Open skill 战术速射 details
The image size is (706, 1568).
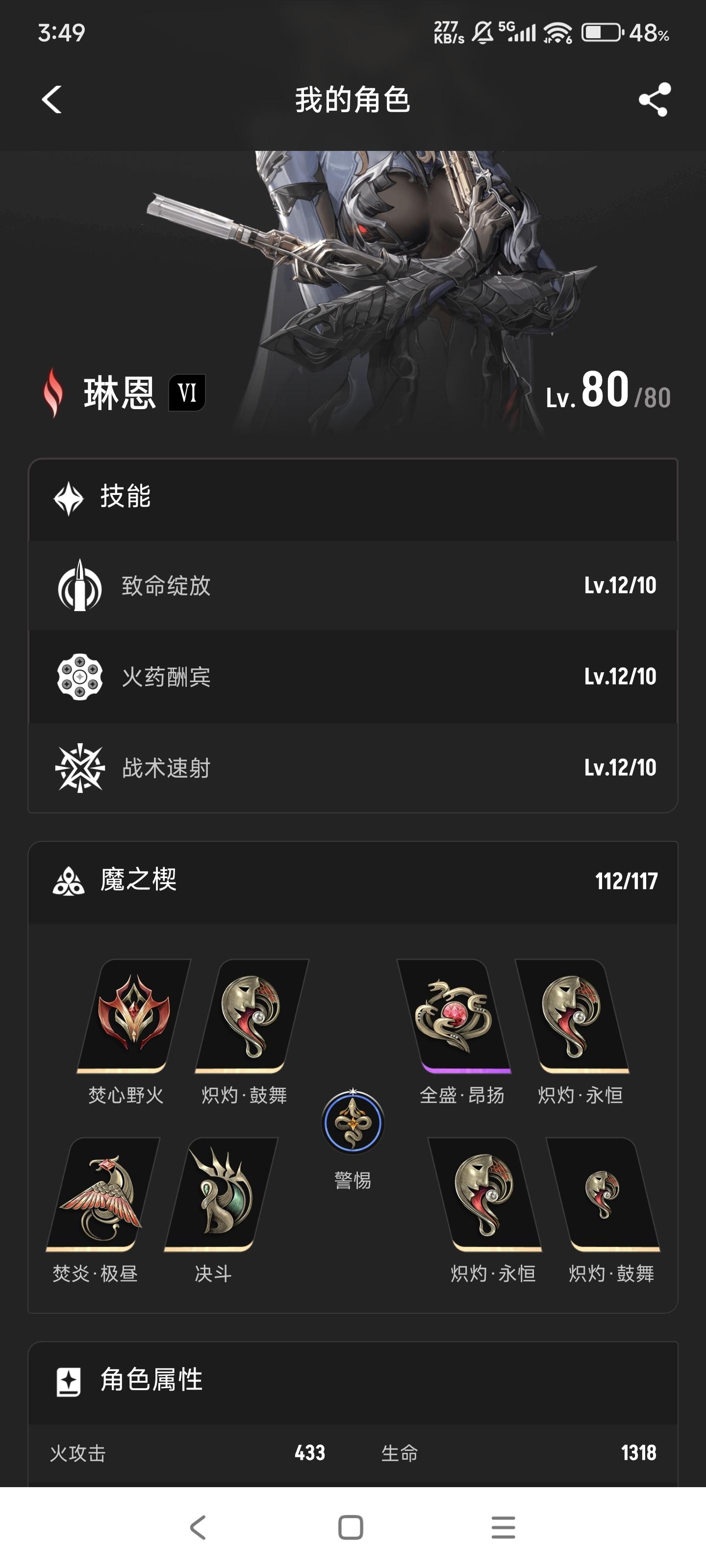[353, 767]
